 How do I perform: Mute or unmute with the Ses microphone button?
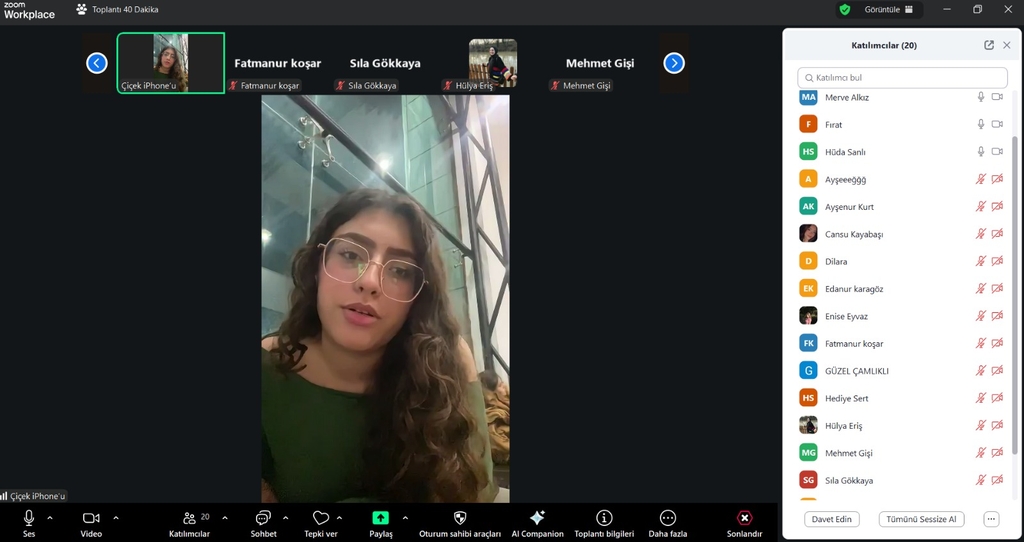pyautogui.click(x=29, y=522)
